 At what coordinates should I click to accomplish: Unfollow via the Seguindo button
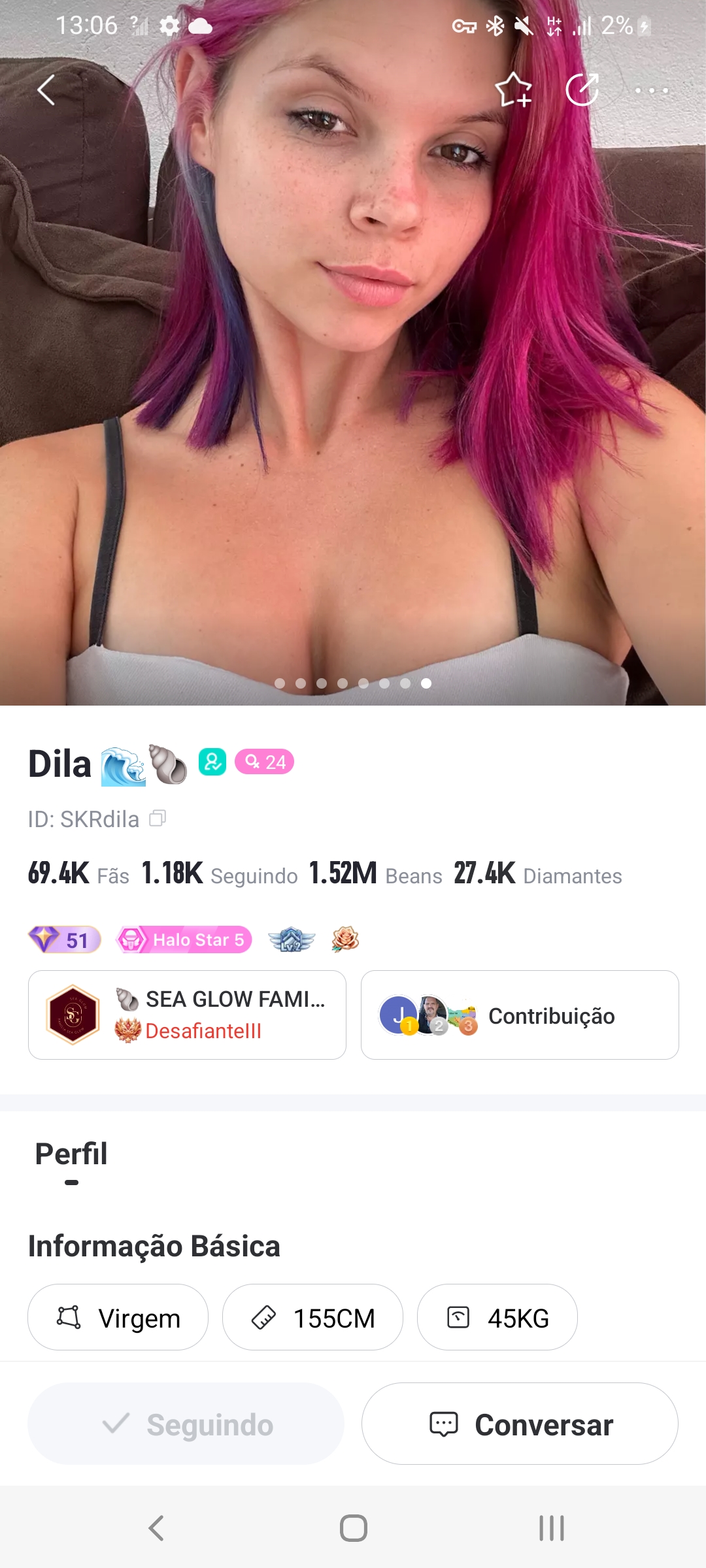tap(186, 1424)
